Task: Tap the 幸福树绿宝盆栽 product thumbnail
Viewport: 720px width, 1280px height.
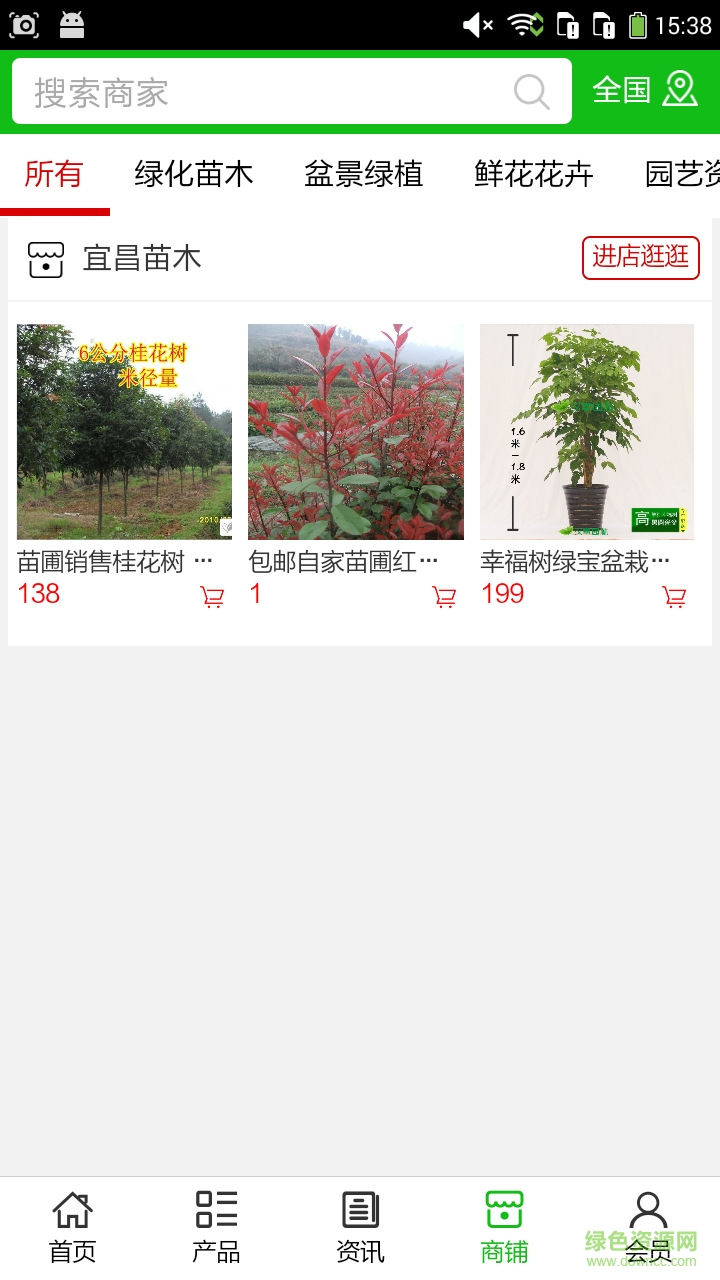Action: 586,431
